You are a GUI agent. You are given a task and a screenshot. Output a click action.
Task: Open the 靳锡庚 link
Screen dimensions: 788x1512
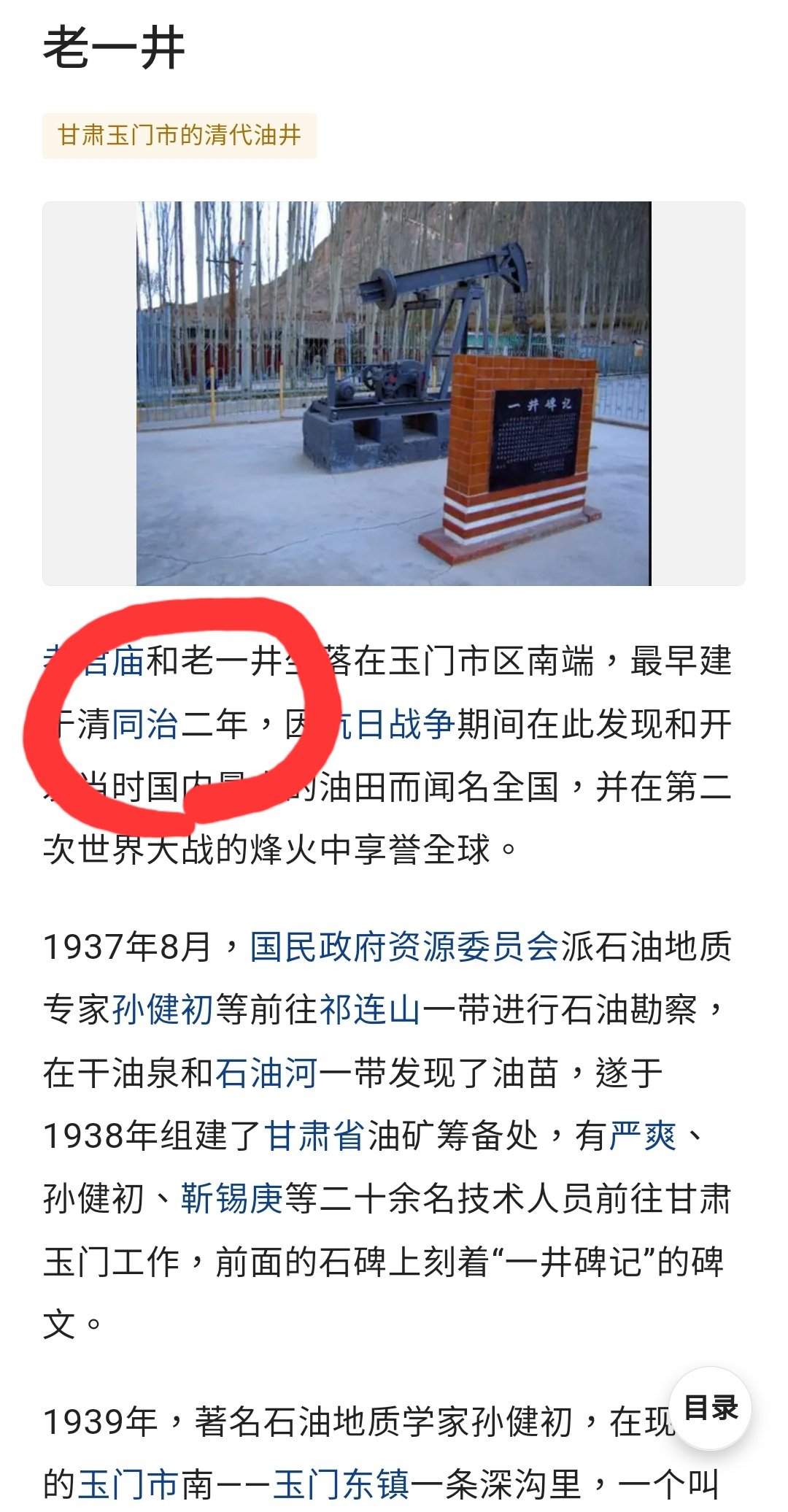(x=232, y=1199)
